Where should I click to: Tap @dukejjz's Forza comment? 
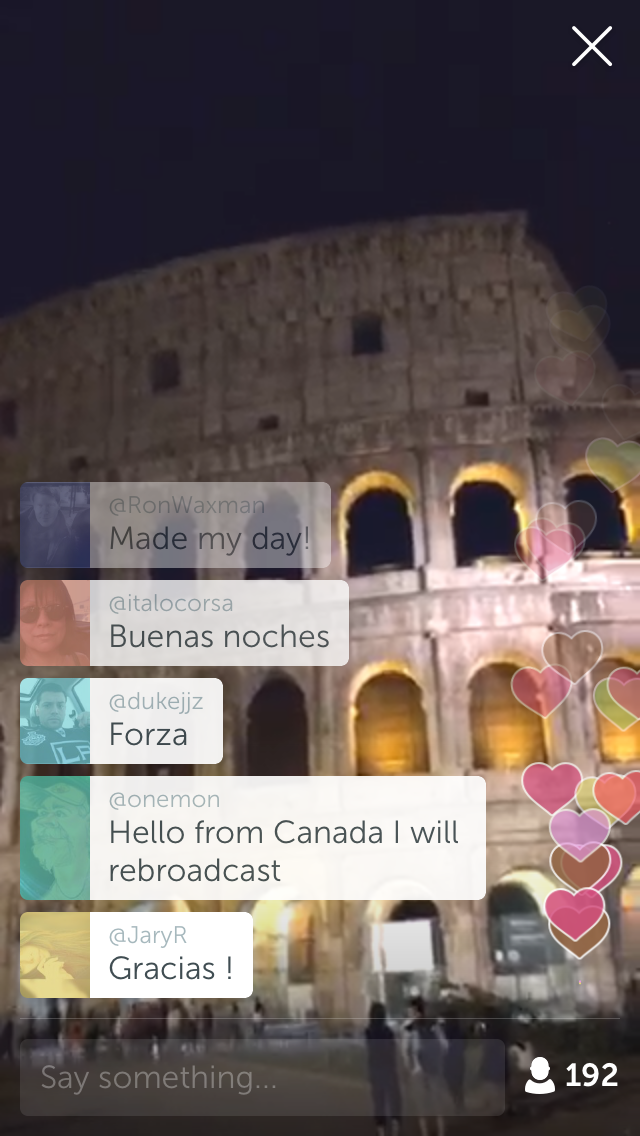coord(121,721)
